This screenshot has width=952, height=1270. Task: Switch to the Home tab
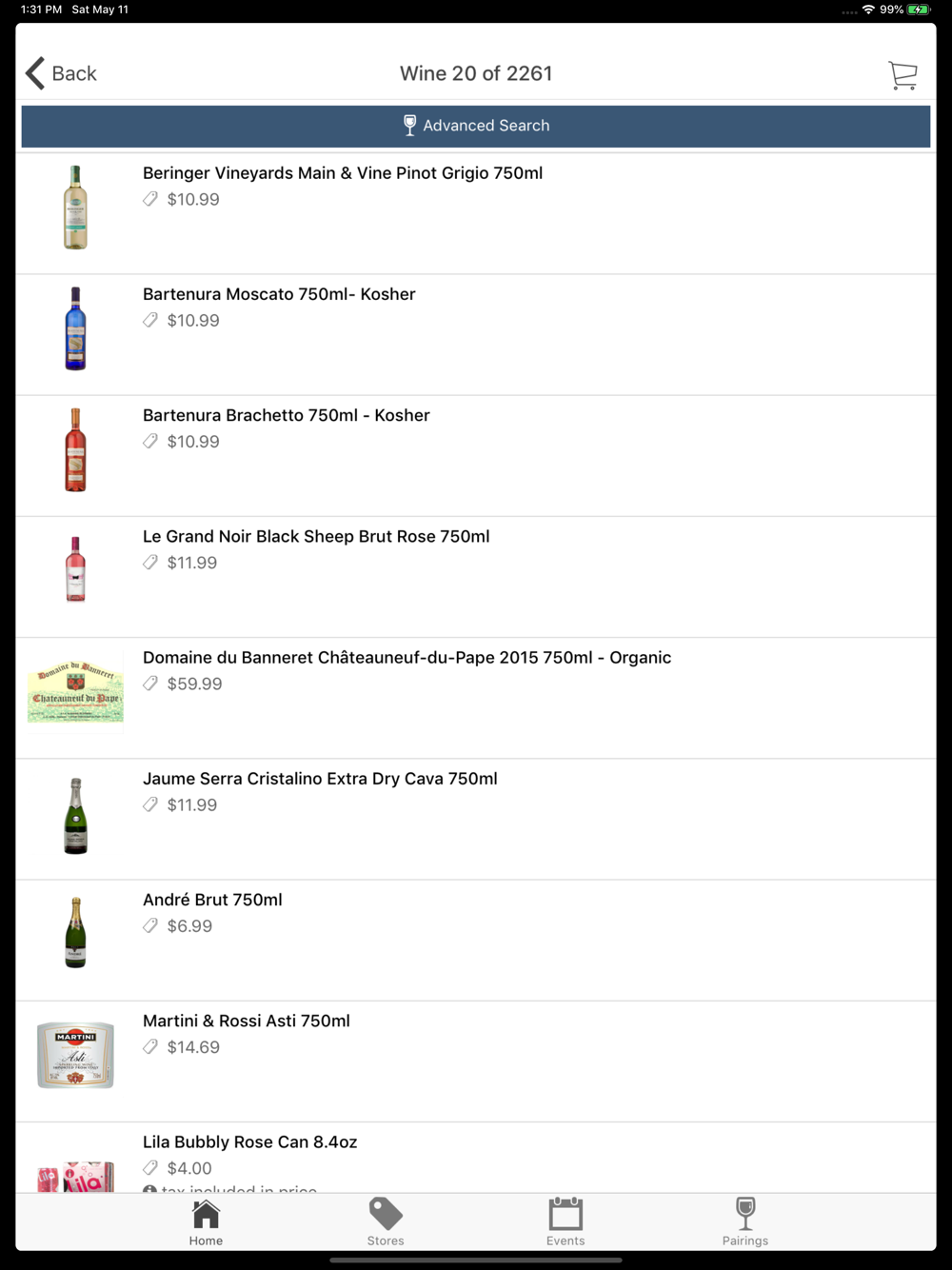[x=206, y=1222]
